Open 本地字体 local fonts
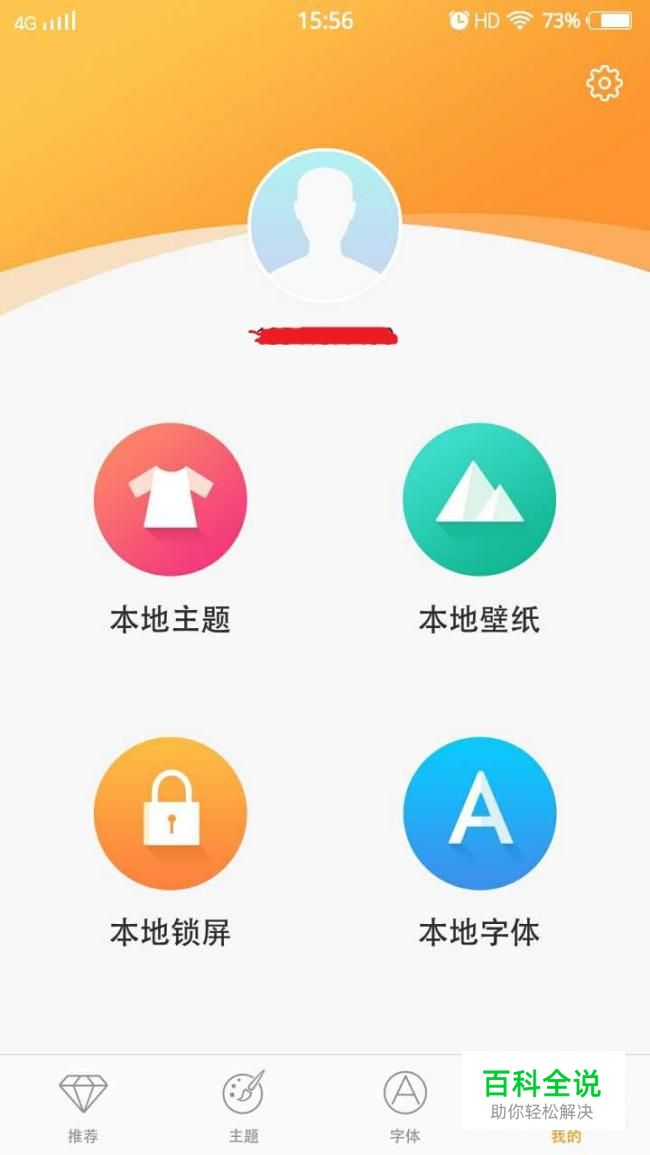The image size is (650, 1155). 479,814
